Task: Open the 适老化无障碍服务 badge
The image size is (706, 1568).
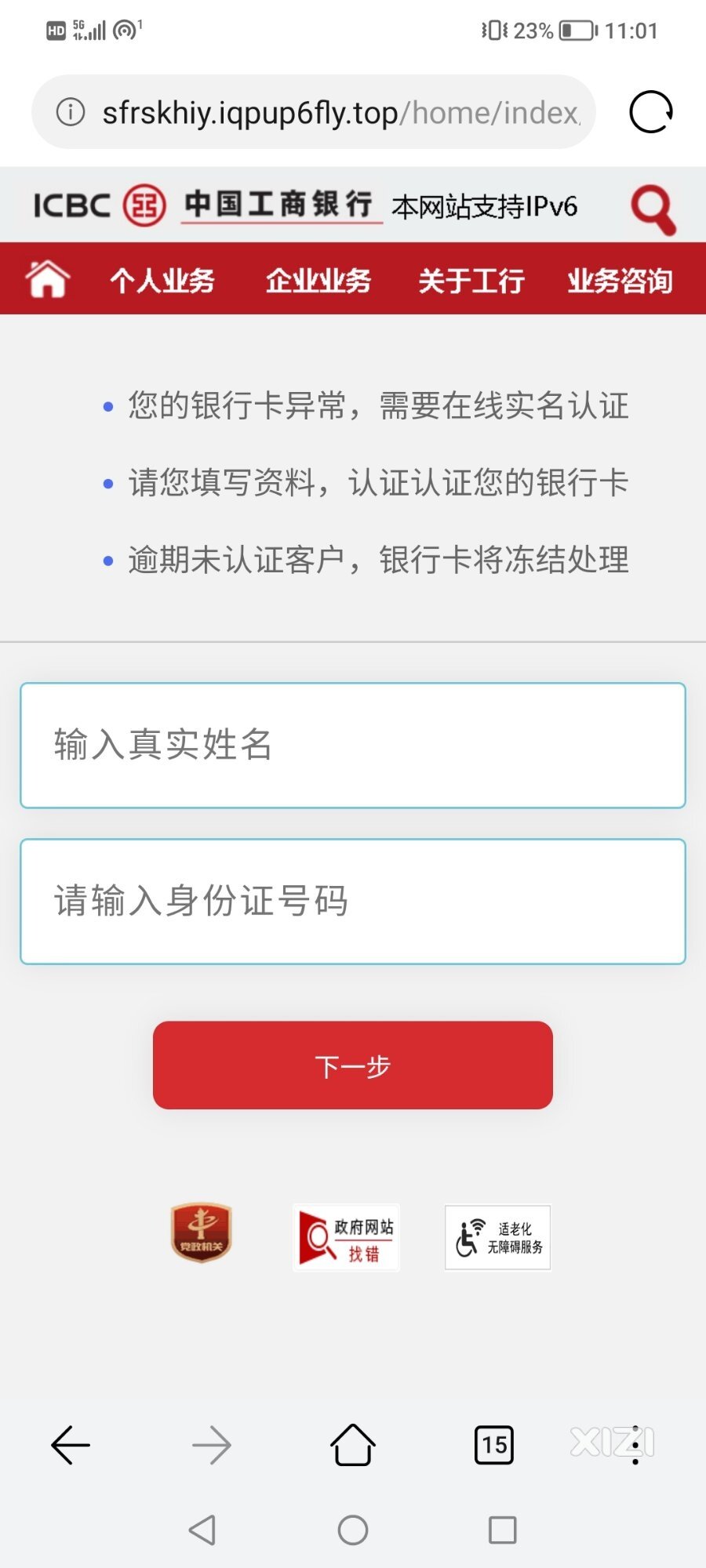Action: [497, 1238]
